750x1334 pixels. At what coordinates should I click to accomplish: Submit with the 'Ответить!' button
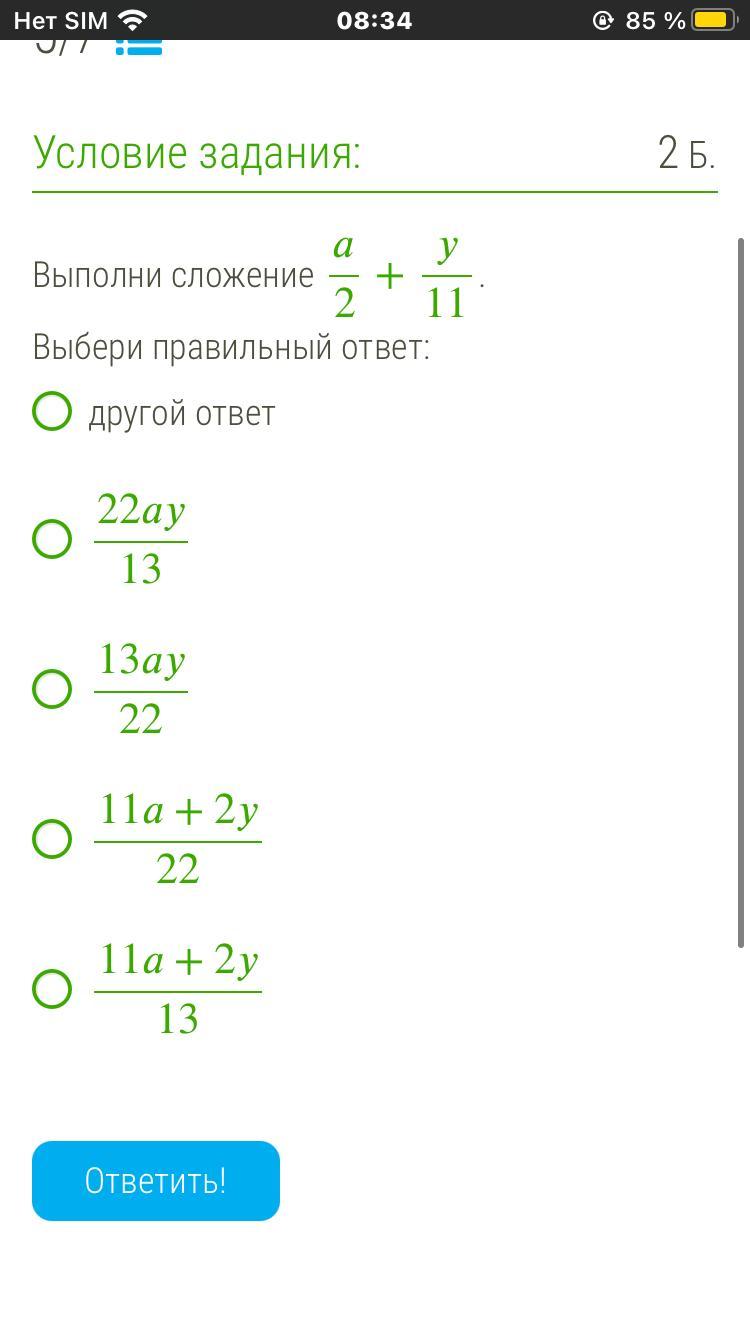(156, 1181)
